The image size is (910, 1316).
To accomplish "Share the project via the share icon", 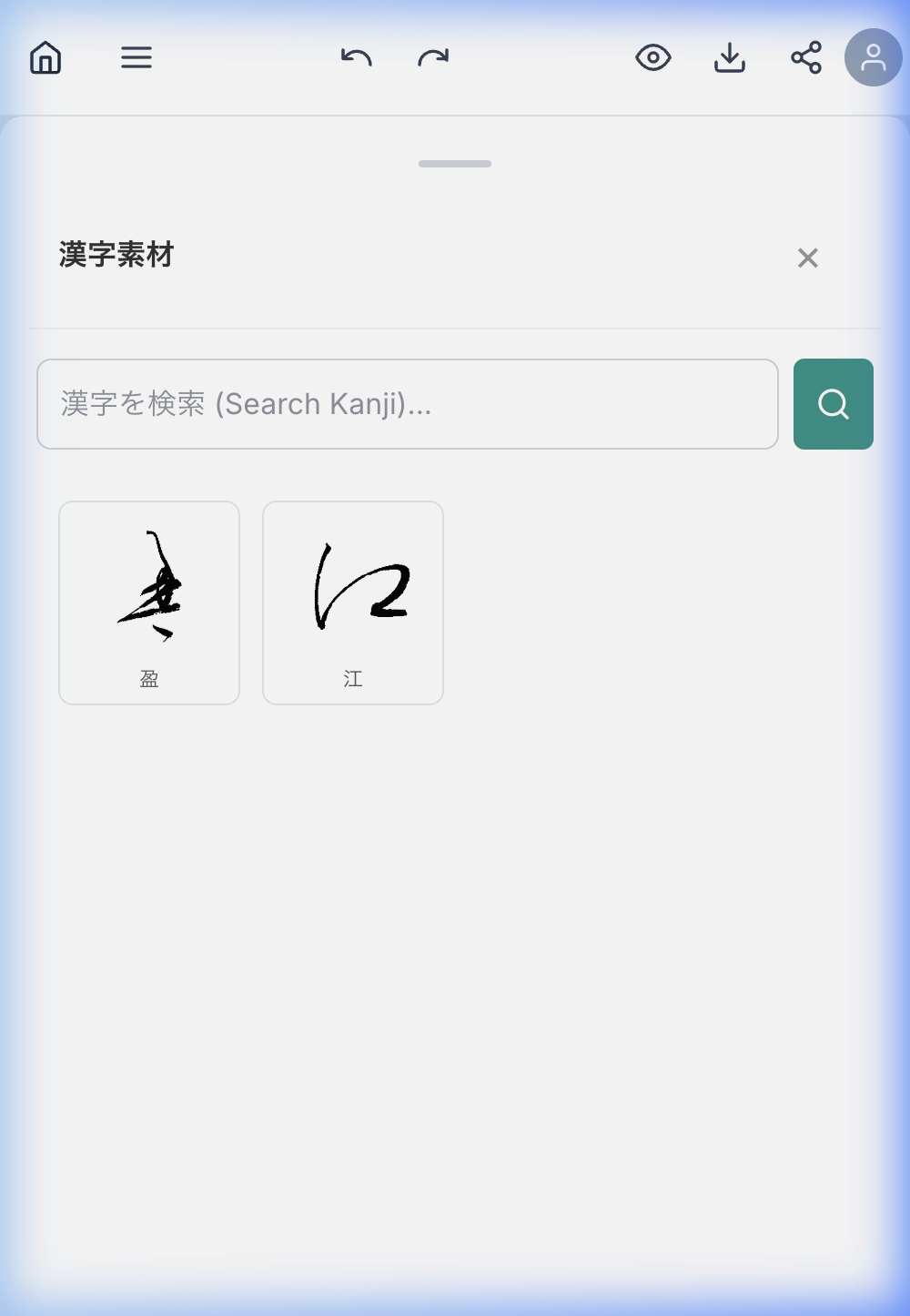I will (x=805, y=57).
